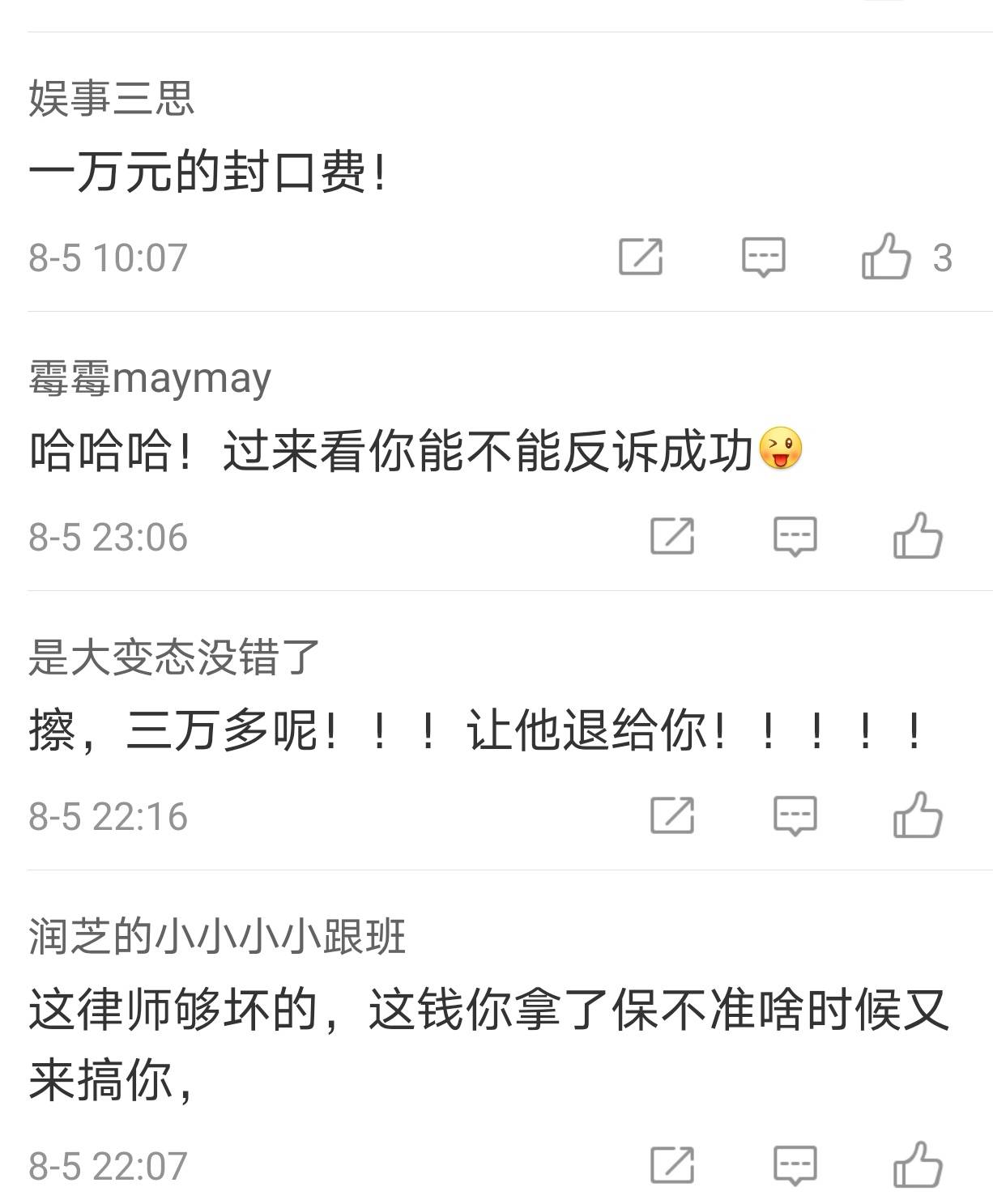This screenshot has height=1204, width=993.
Task: Open 娱事三思's profile
Action: 112,99
